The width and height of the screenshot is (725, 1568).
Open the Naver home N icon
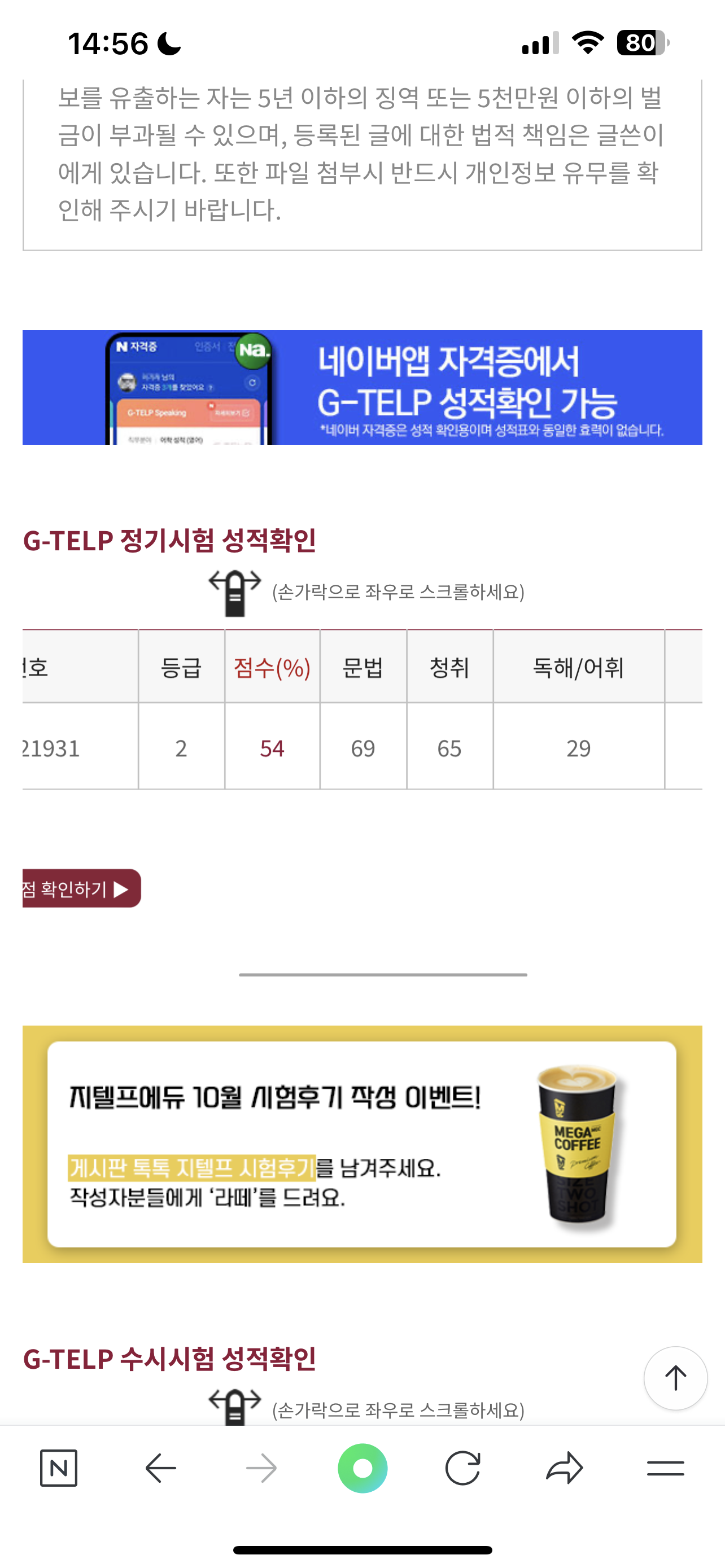pos(59,1468)
